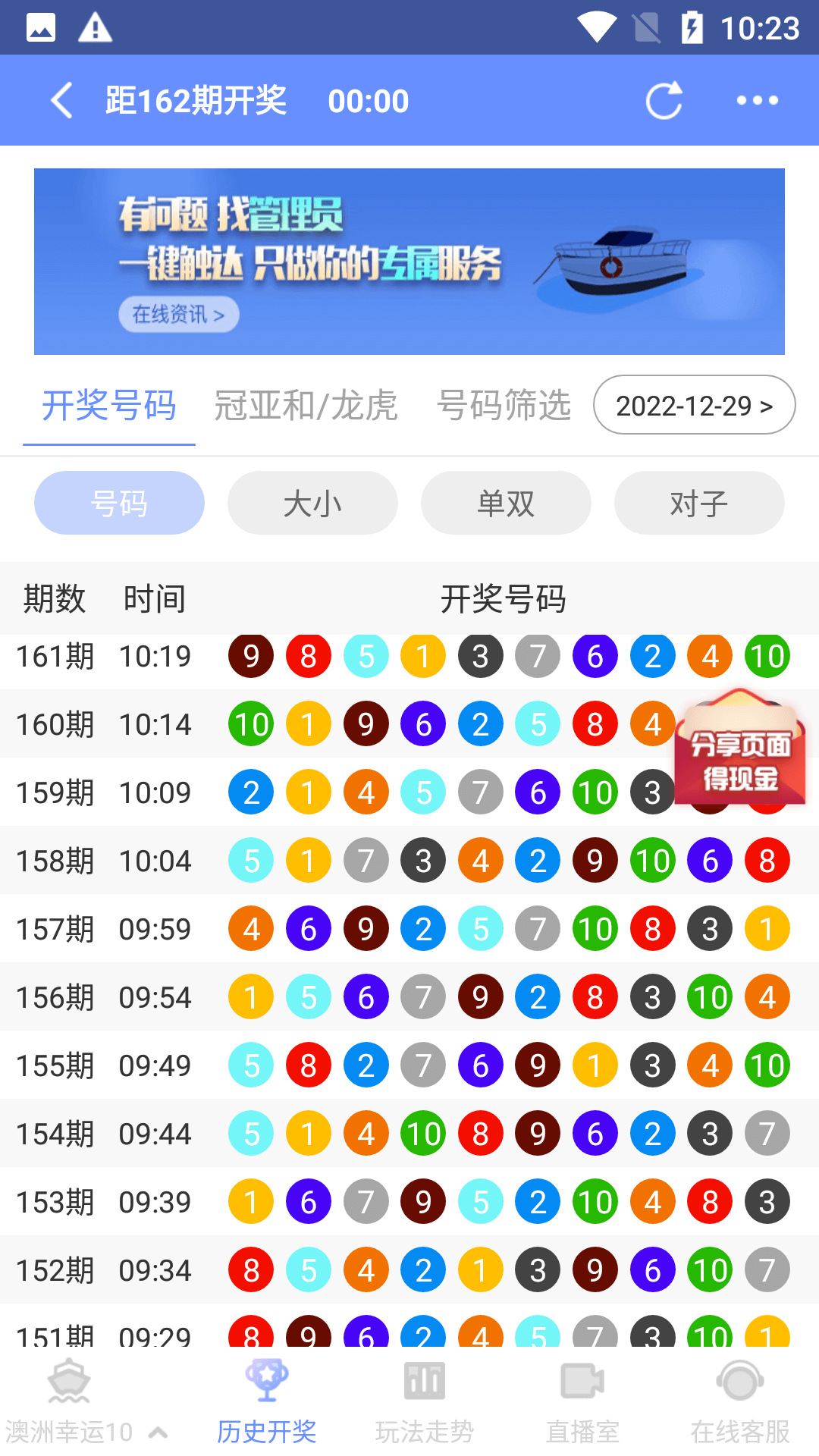Open the 2022-12-29 date picker
The width and height of the screenshot is (819, 1456).
coord(694,405)
